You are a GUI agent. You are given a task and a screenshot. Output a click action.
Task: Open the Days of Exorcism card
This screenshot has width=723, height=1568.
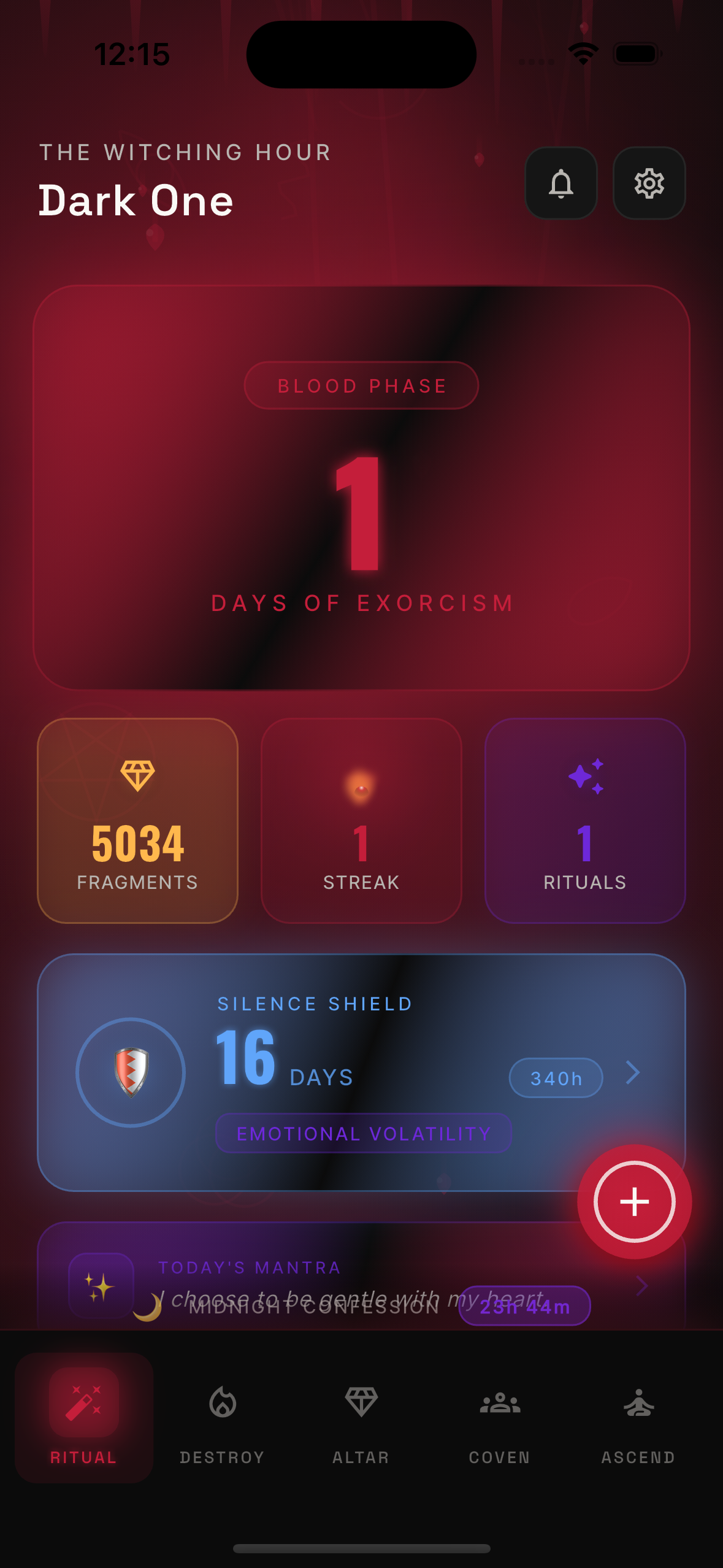tap(361, 488)
